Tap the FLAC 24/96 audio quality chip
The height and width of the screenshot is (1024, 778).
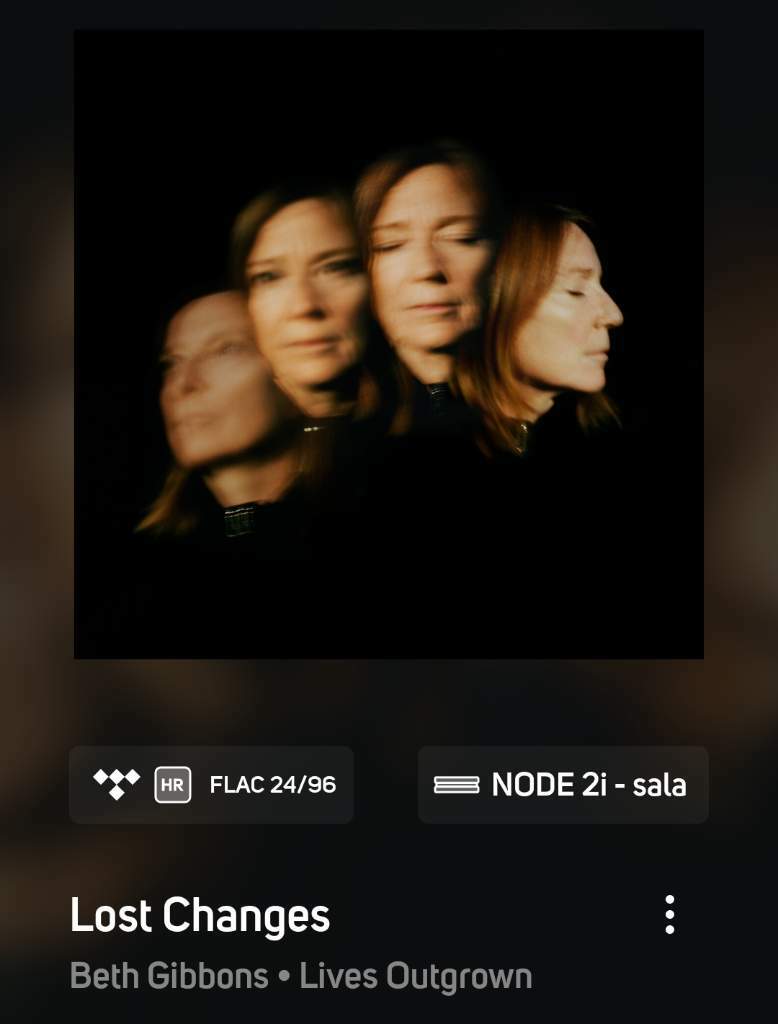[x=212, y=785]
